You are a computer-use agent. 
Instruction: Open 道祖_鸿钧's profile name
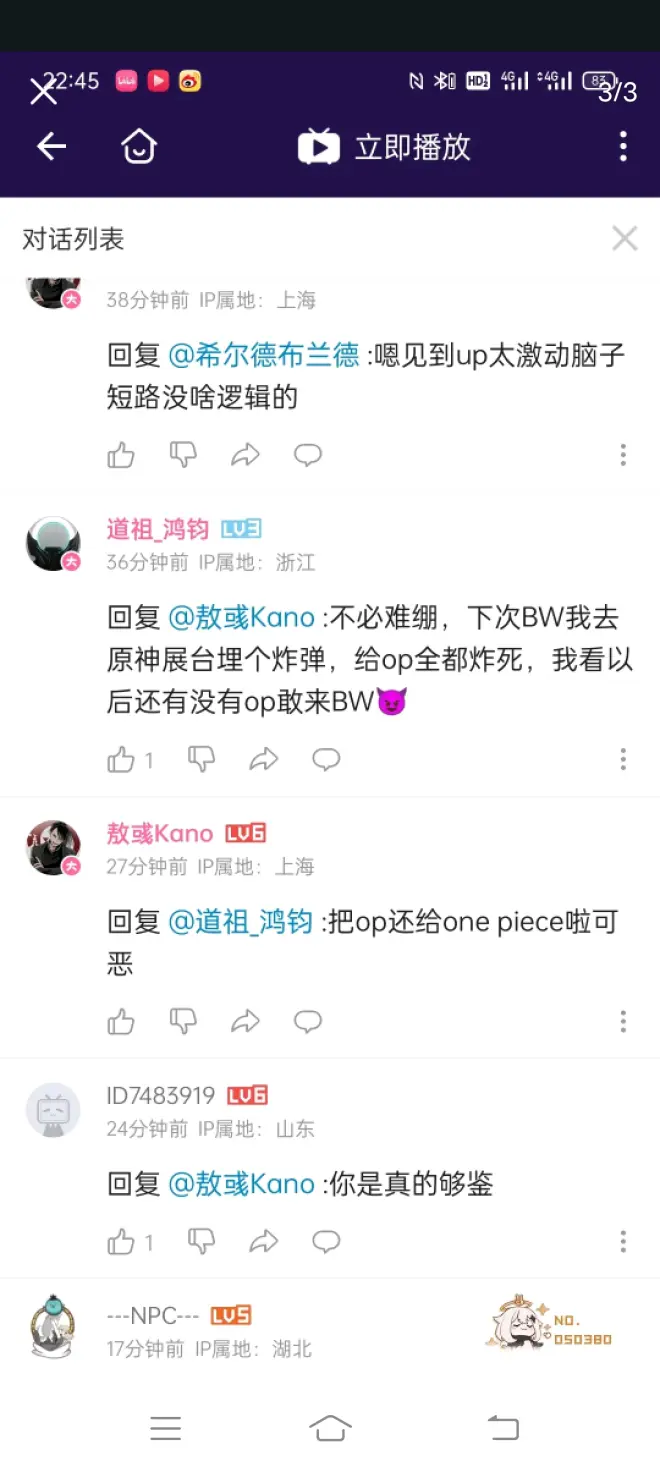click(x=156, y=529)
